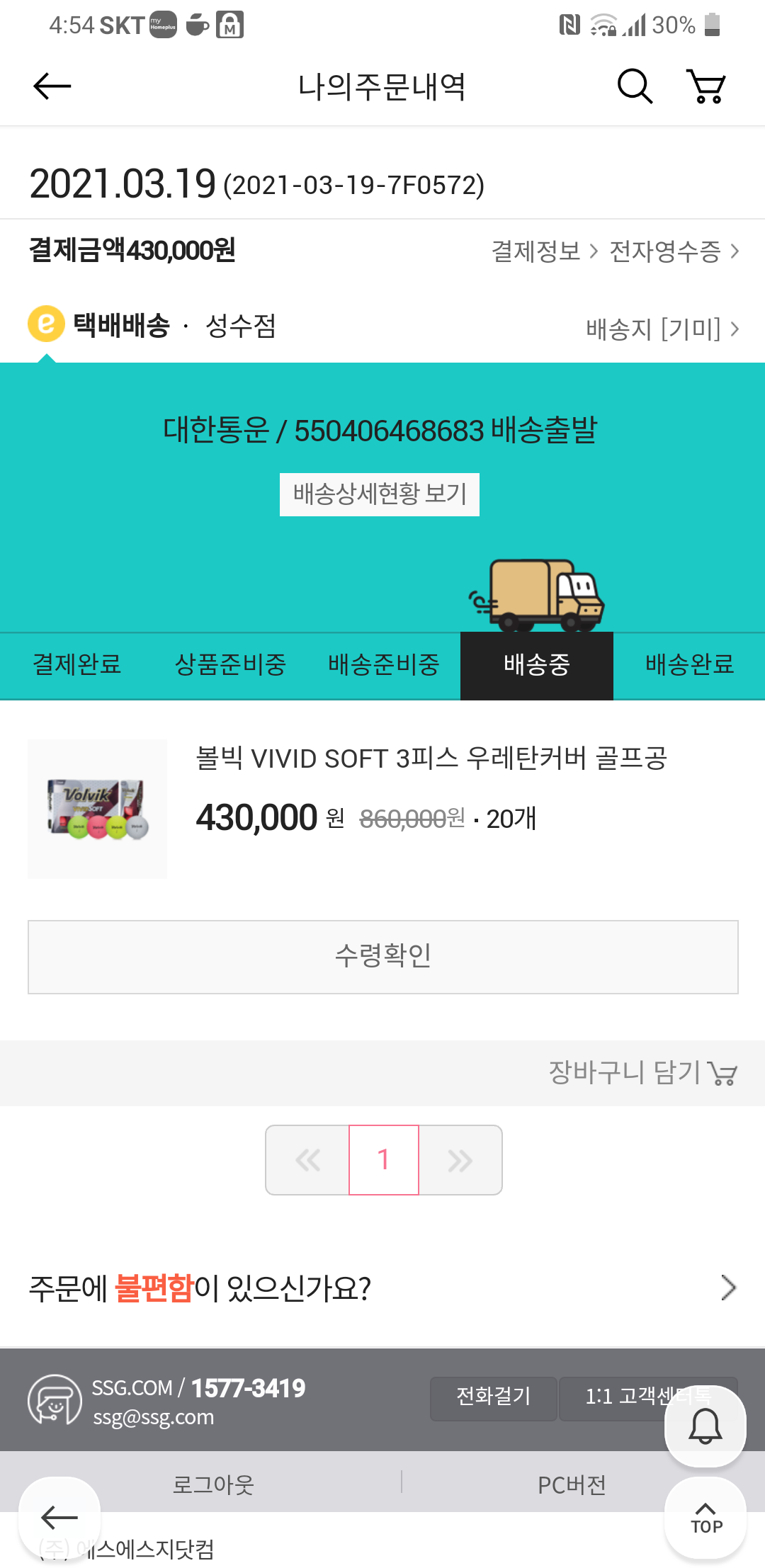Open the shopping cart icon
The width and height of the screenshot is (765, 1568).
[x=706, y=87]
